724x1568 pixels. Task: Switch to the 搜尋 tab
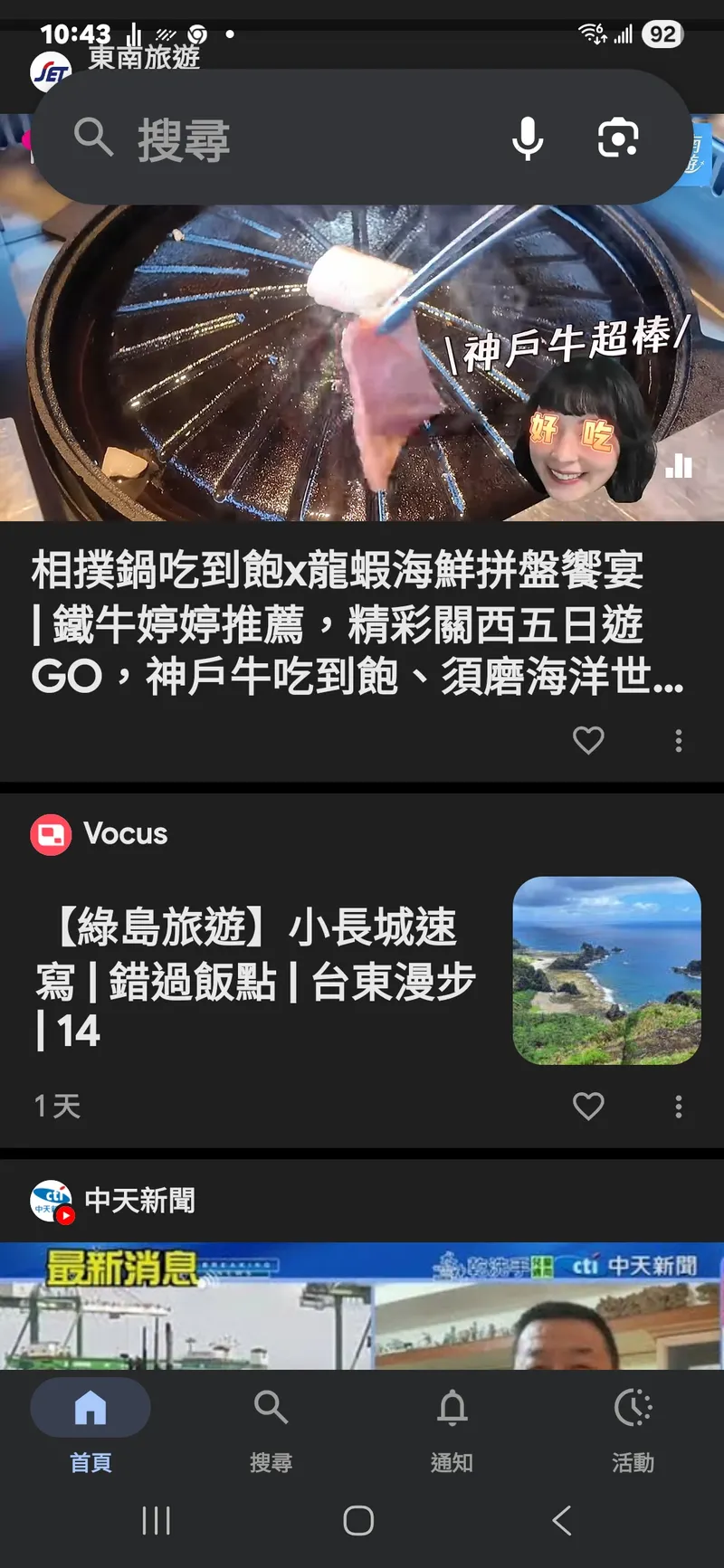coord(271,1424)
